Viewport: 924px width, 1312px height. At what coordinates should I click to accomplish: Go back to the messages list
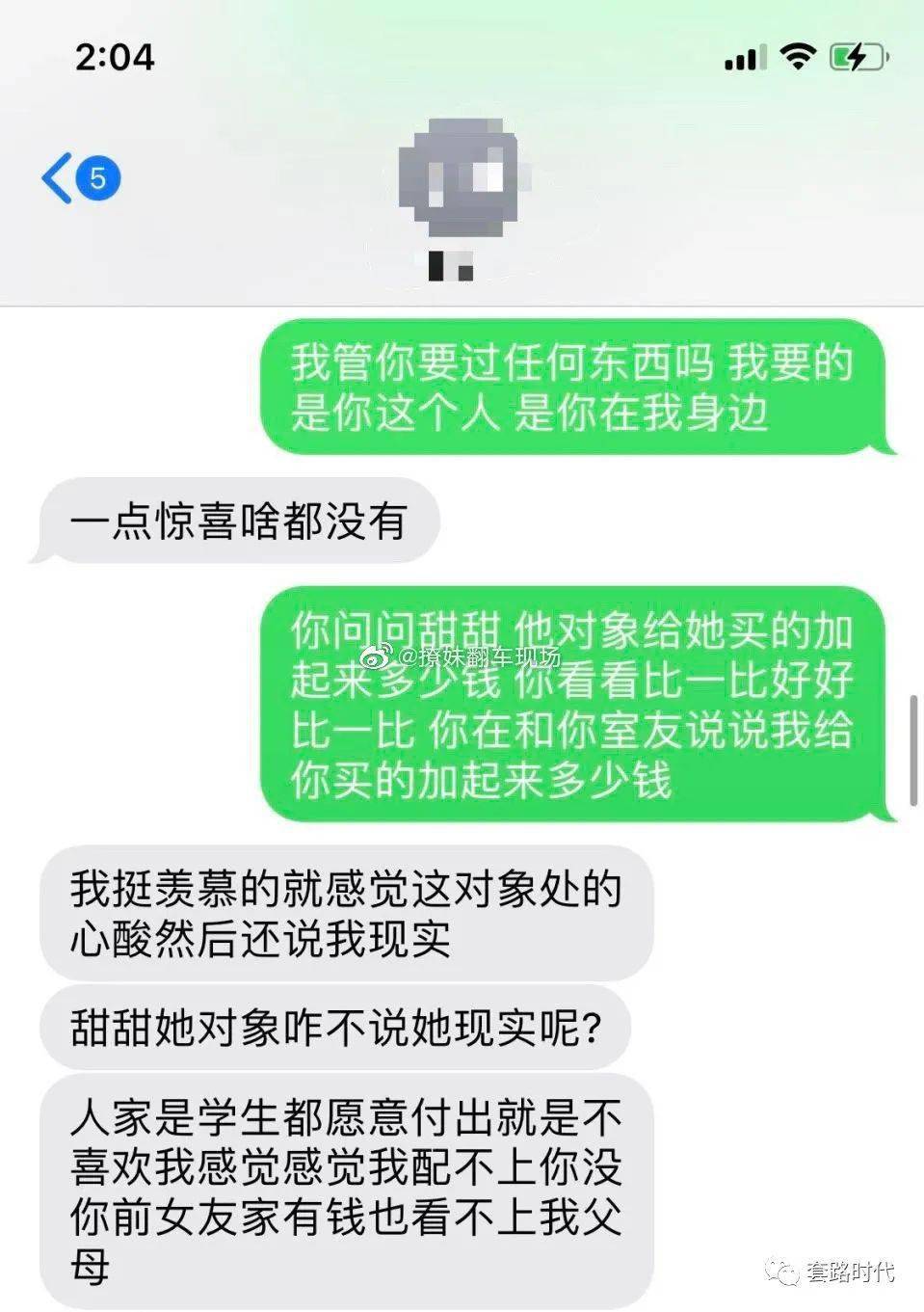[x=60, y=178]
